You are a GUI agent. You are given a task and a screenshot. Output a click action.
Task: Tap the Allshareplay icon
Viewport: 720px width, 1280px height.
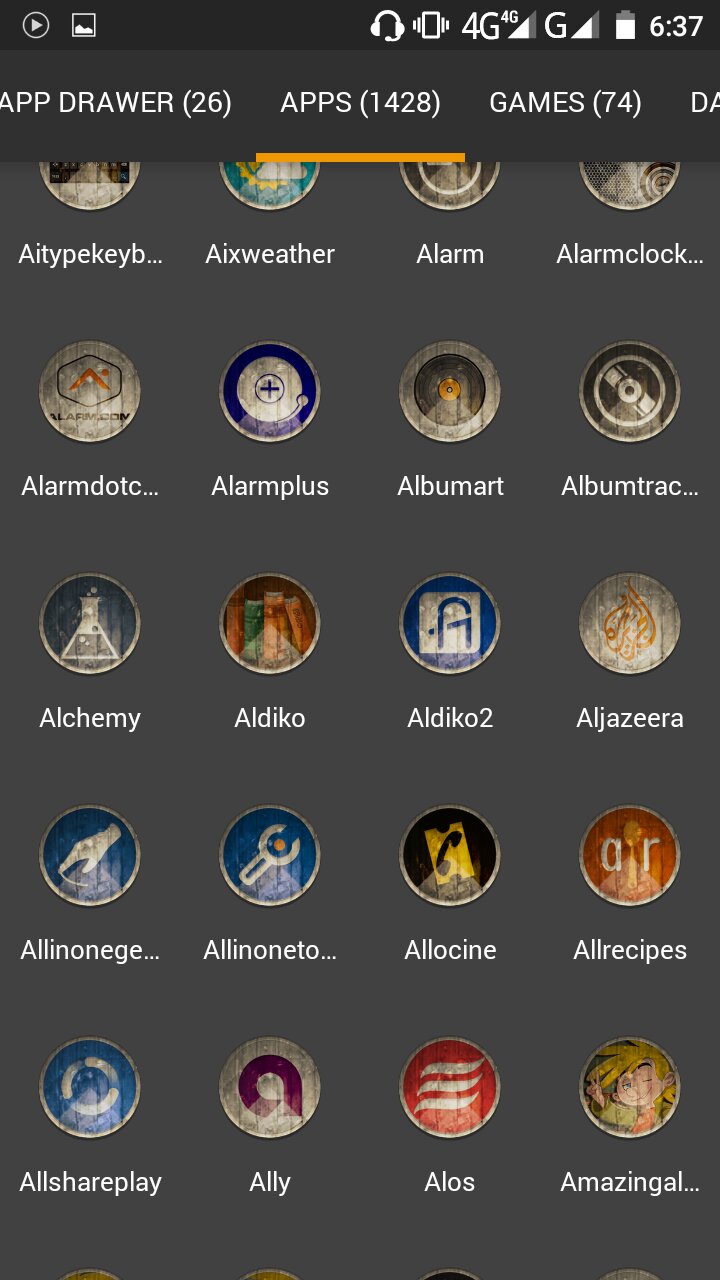coord(90,1088)
